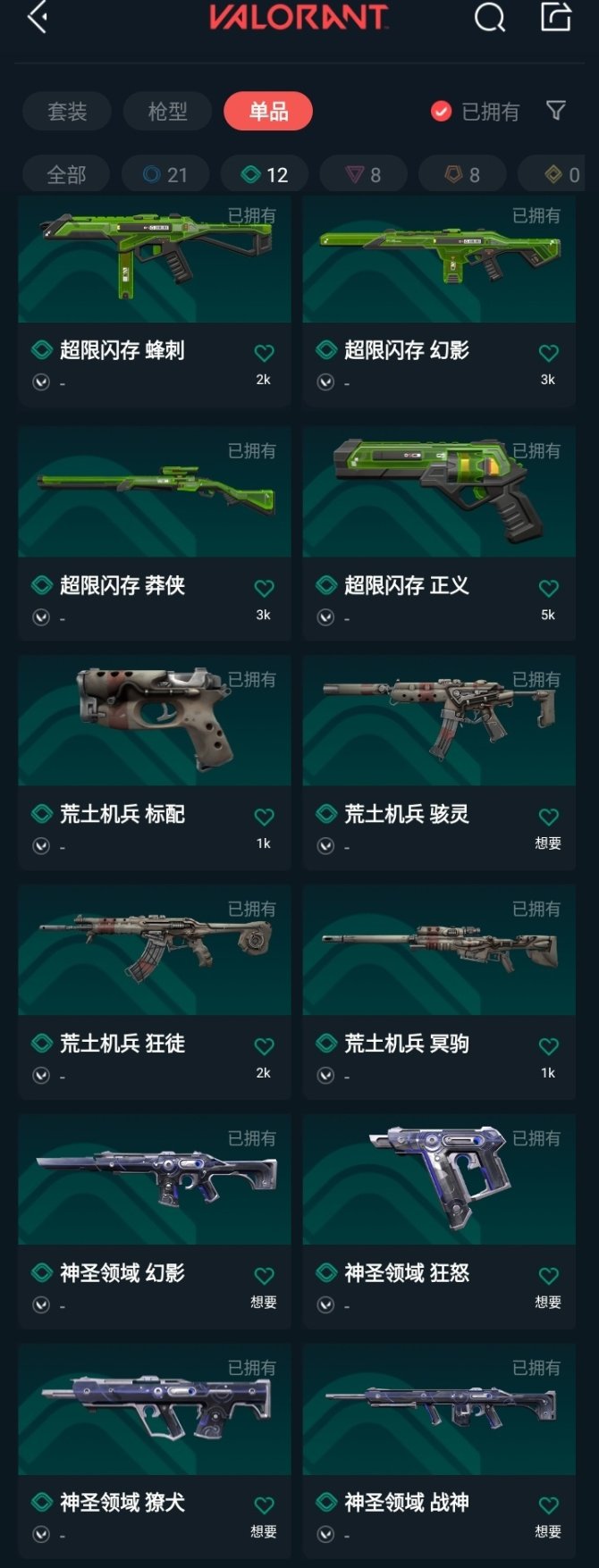The image size is (599, 1568).
Task: Mark 神圣领域 战神 as wanted
Action: coord(548,1506)
